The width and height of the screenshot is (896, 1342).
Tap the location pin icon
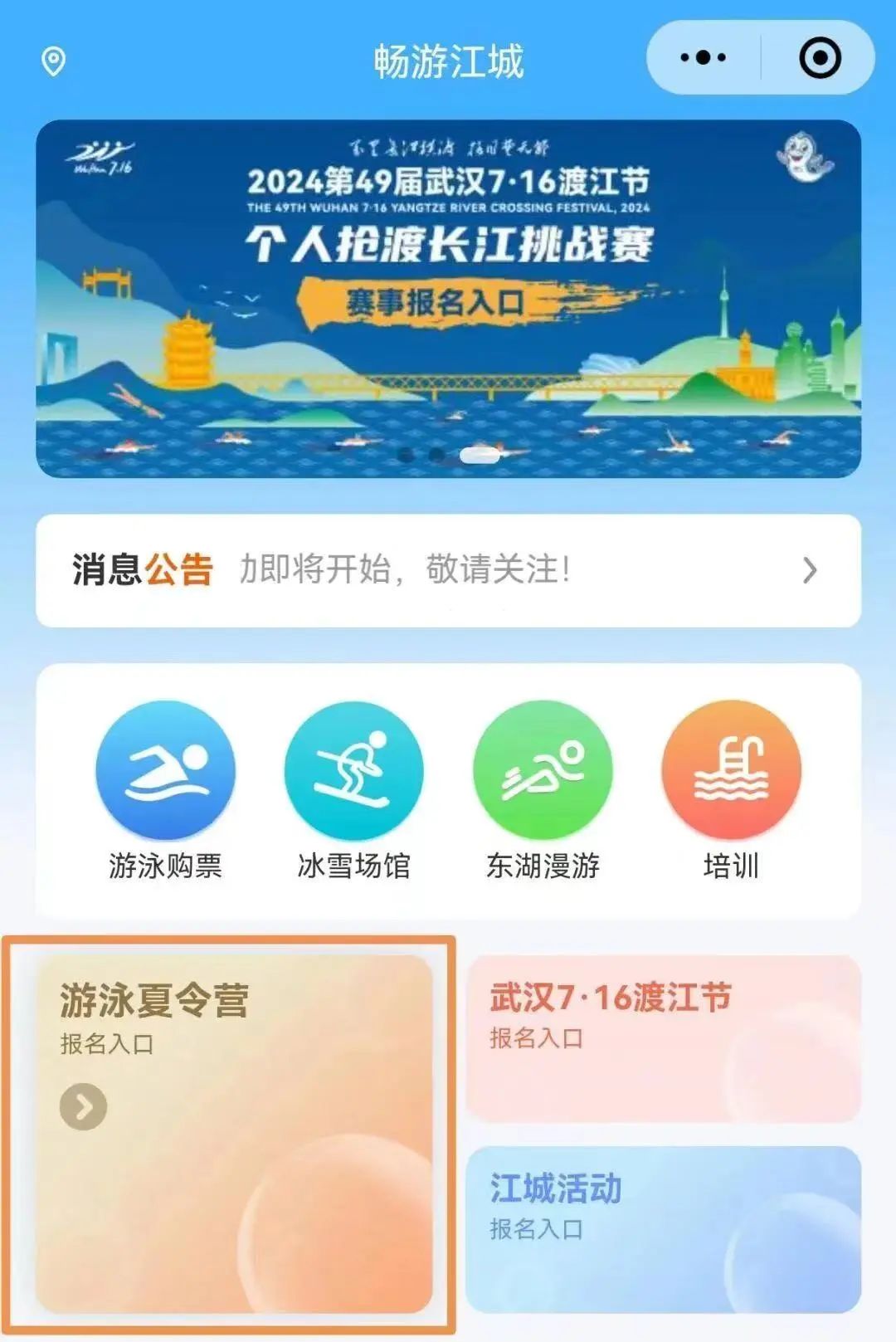coord(54,61)
